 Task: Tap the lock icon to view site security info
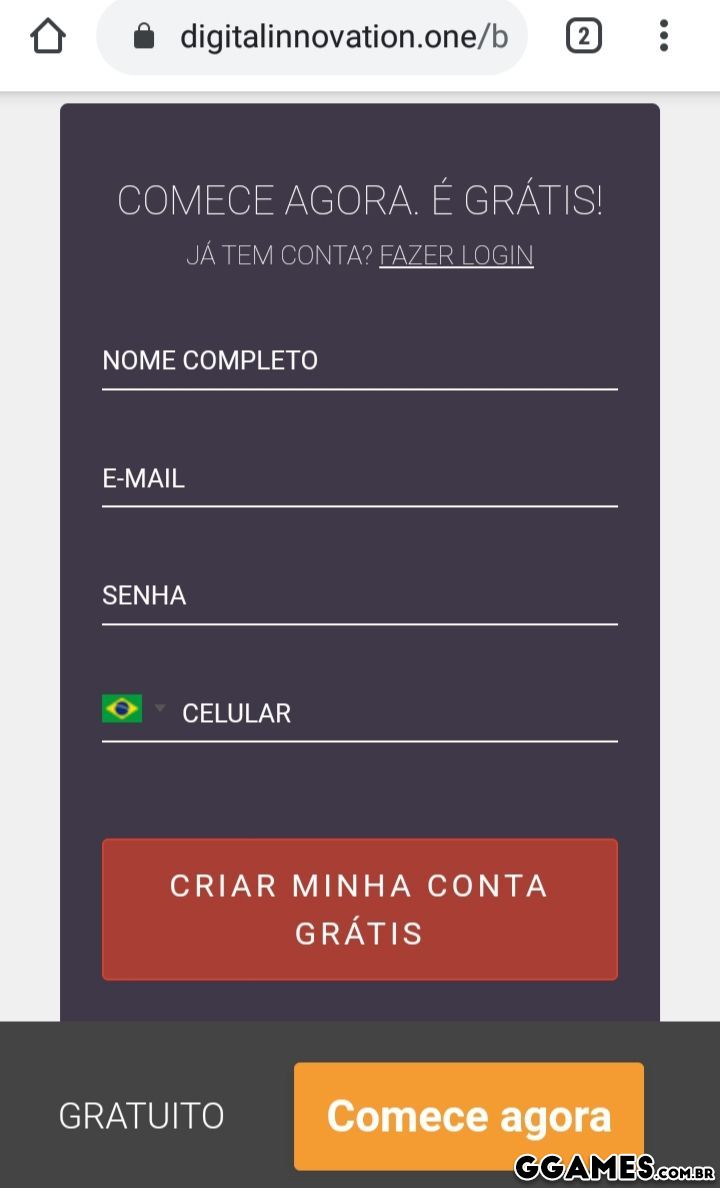[x=143, y=36]
